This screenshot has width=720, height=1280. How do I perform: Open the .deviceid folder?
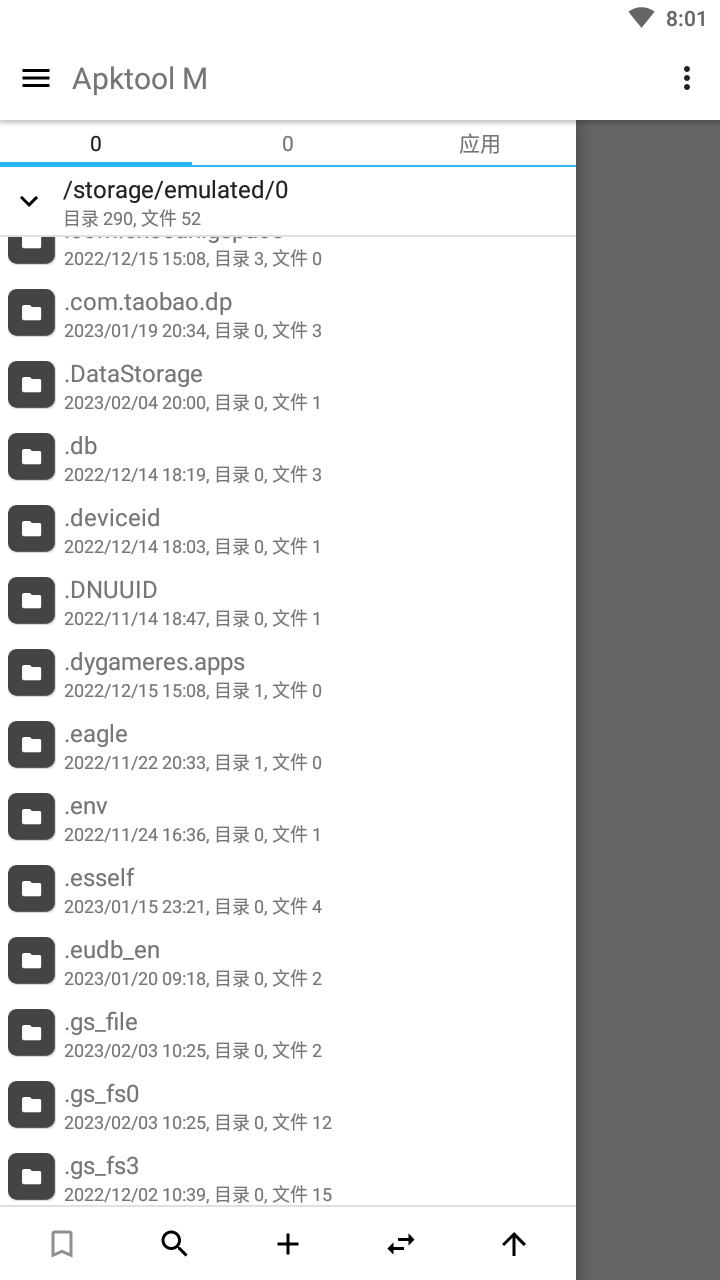[x=288, y=530]
